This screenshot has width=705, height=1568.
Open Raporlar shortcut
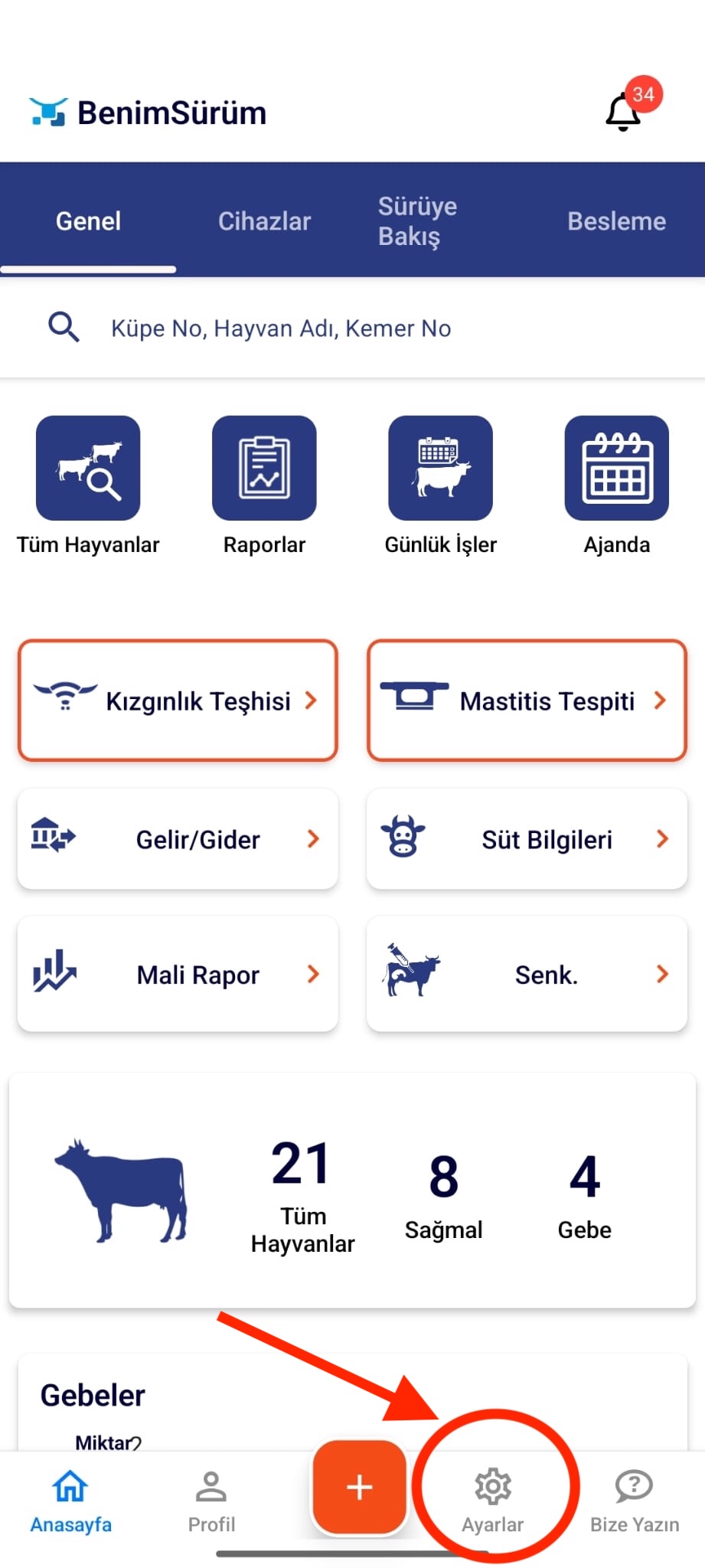click(x=264, y=469)
